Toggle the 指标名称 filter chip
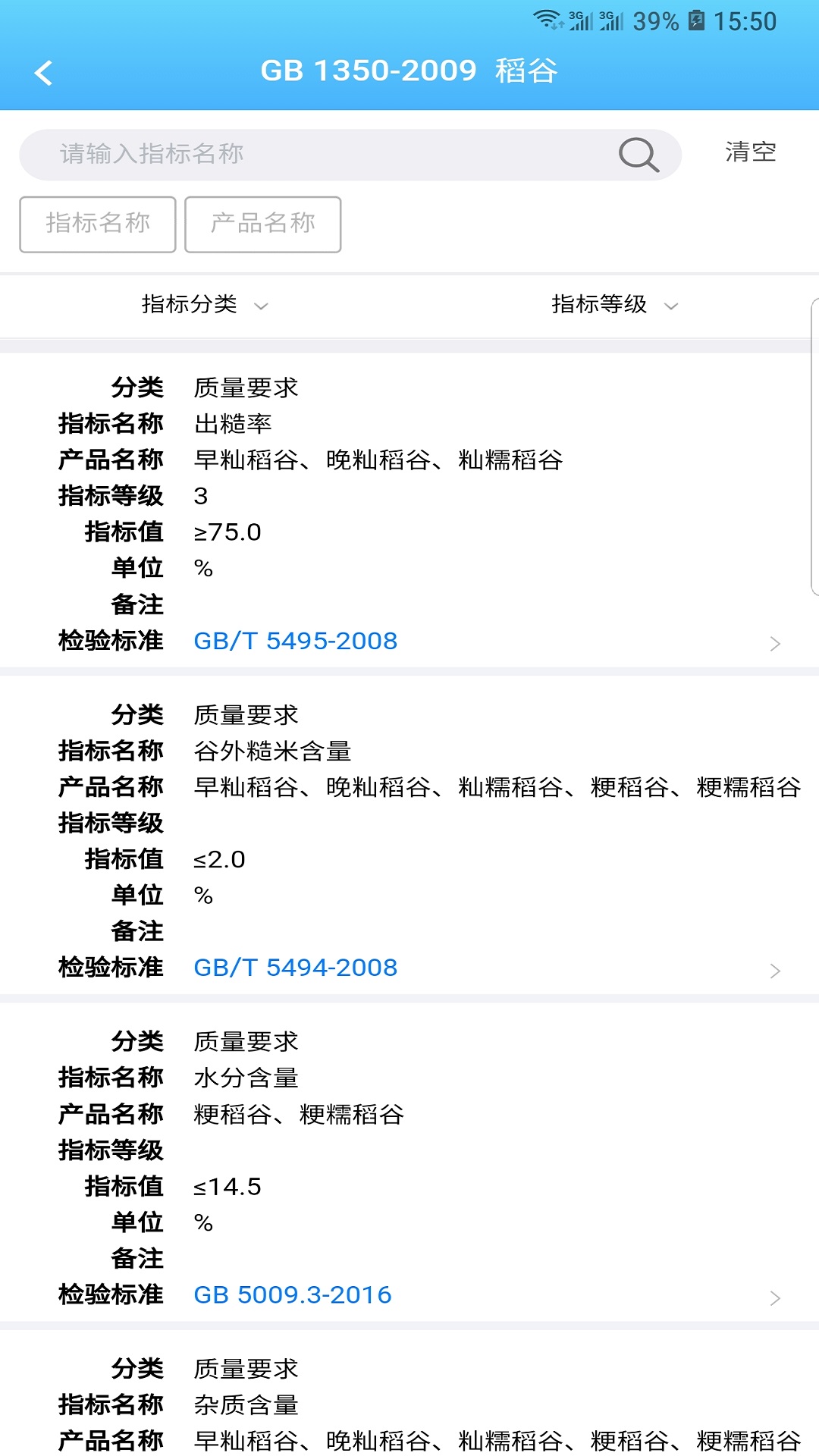 pos(96,224)
